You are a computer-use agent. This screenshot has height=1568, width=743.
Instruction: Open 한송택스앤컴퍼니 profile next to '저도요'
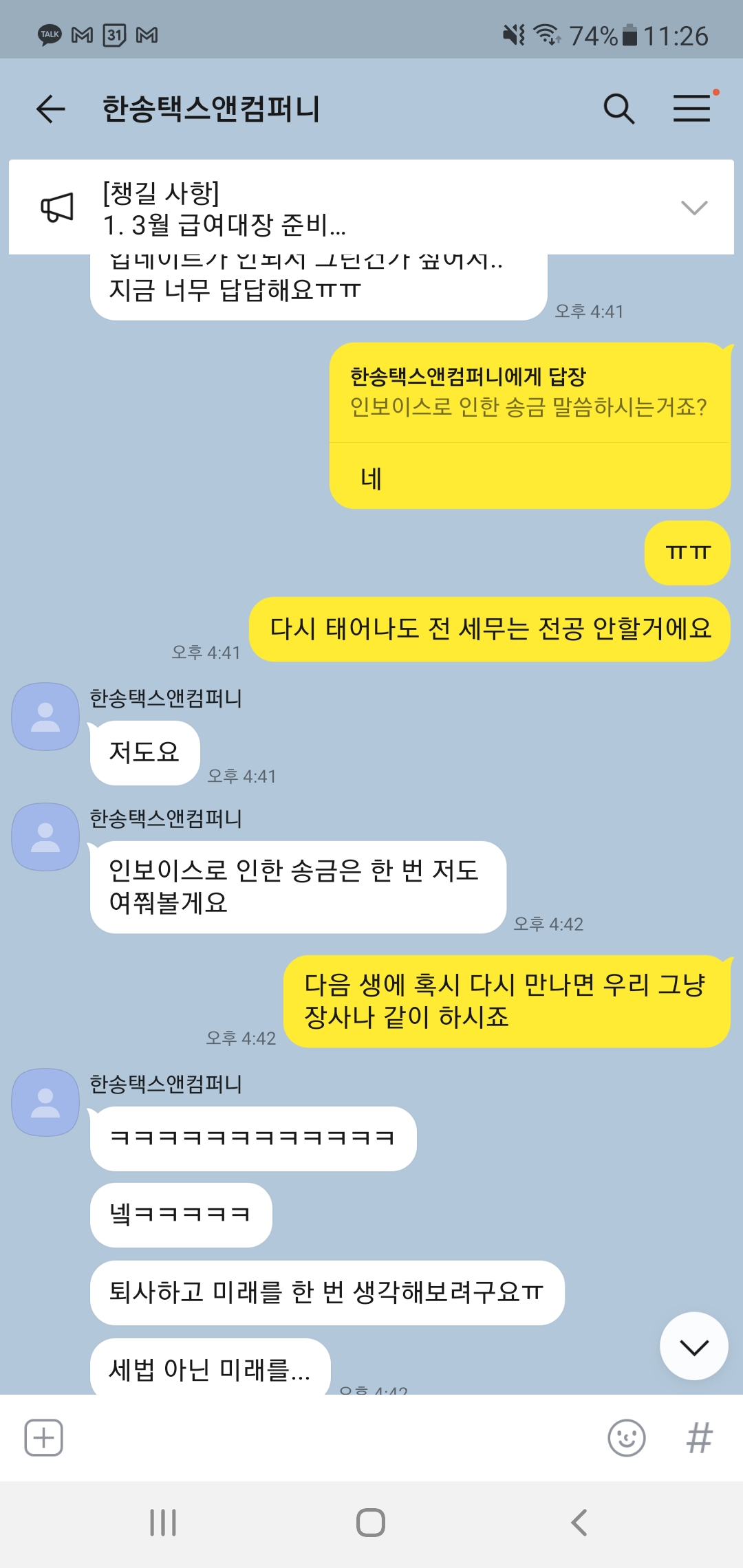tap(45, 717)
